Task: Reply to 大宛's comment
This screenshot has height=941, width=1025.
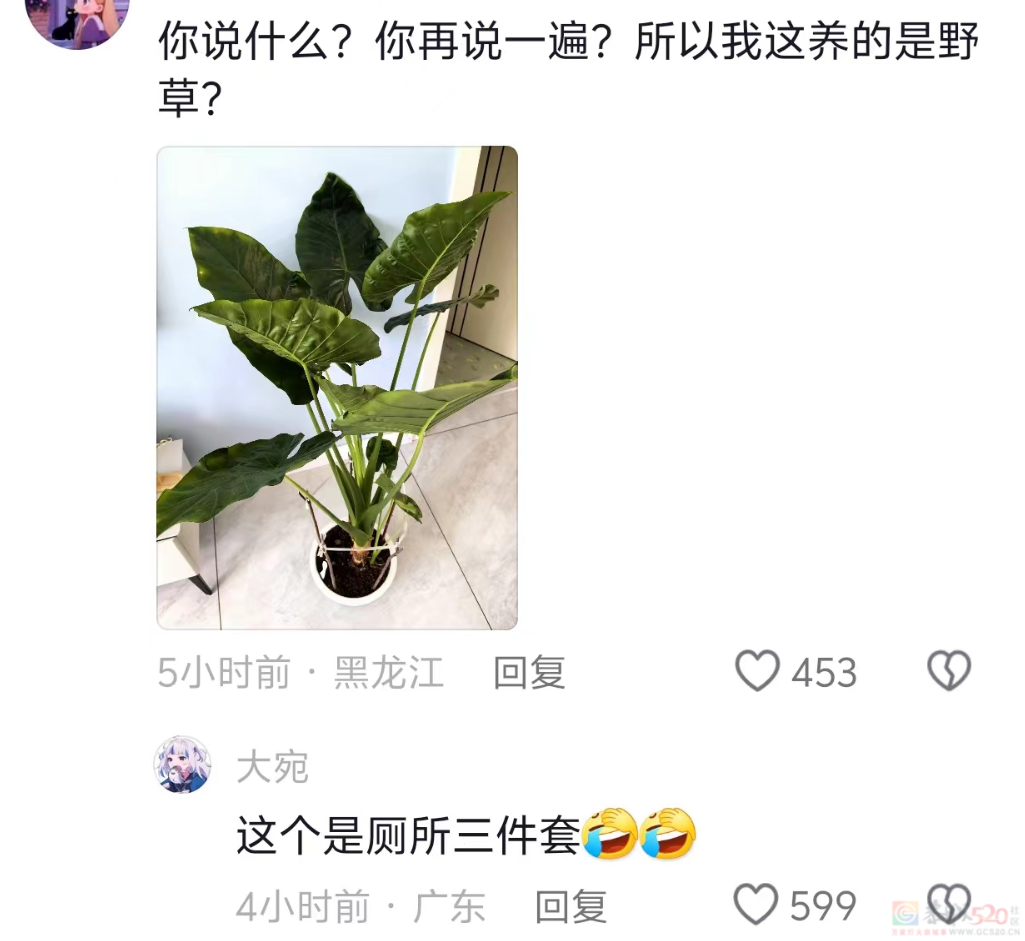Action: click(571, 907)
